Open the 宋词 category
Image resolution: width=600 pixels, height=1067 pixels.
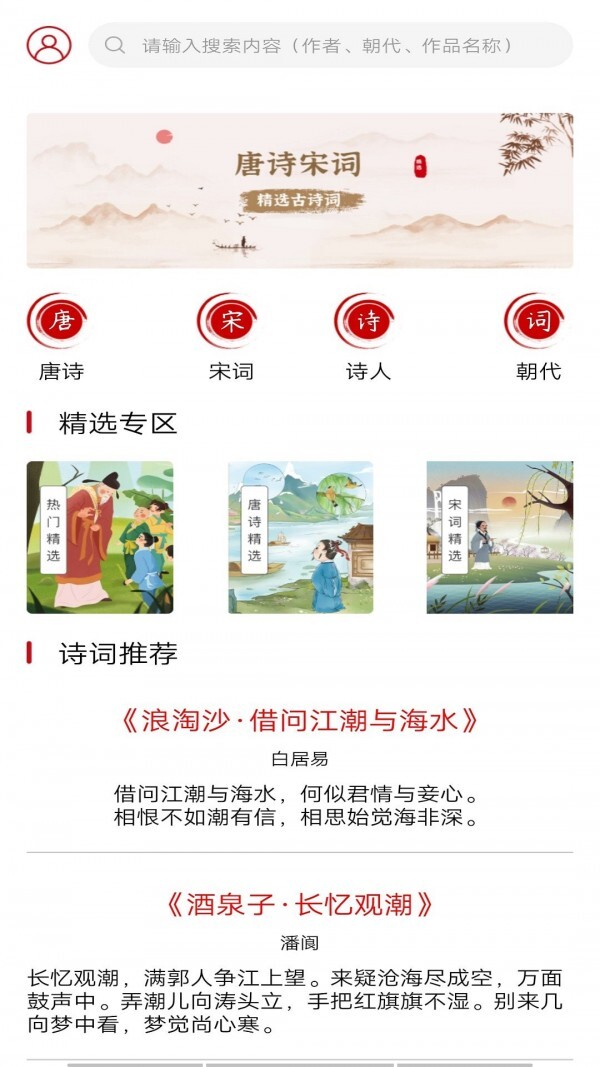click(231, 336)
